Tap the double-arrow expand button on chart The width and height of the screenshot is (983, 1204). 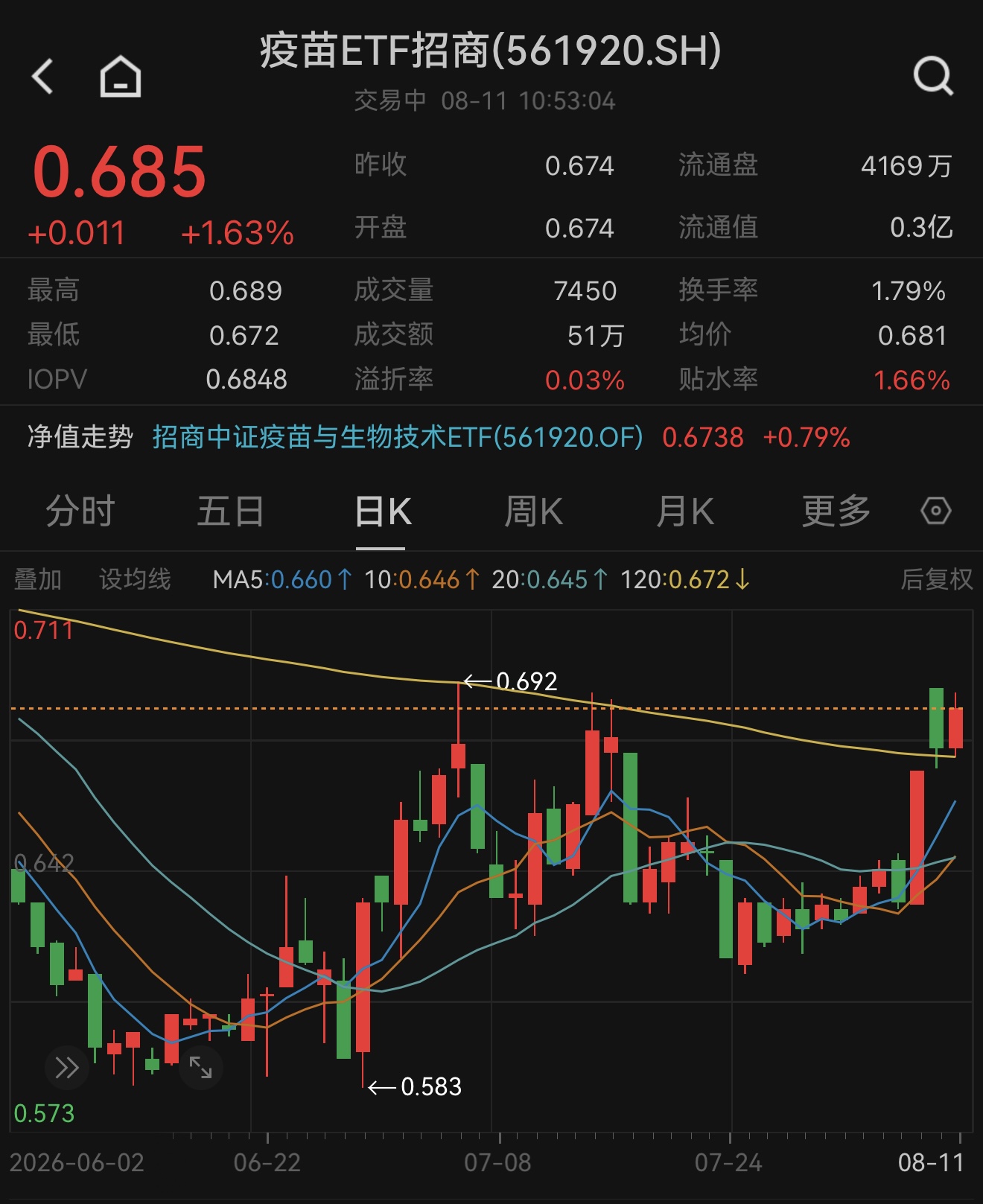point(67,1068)
